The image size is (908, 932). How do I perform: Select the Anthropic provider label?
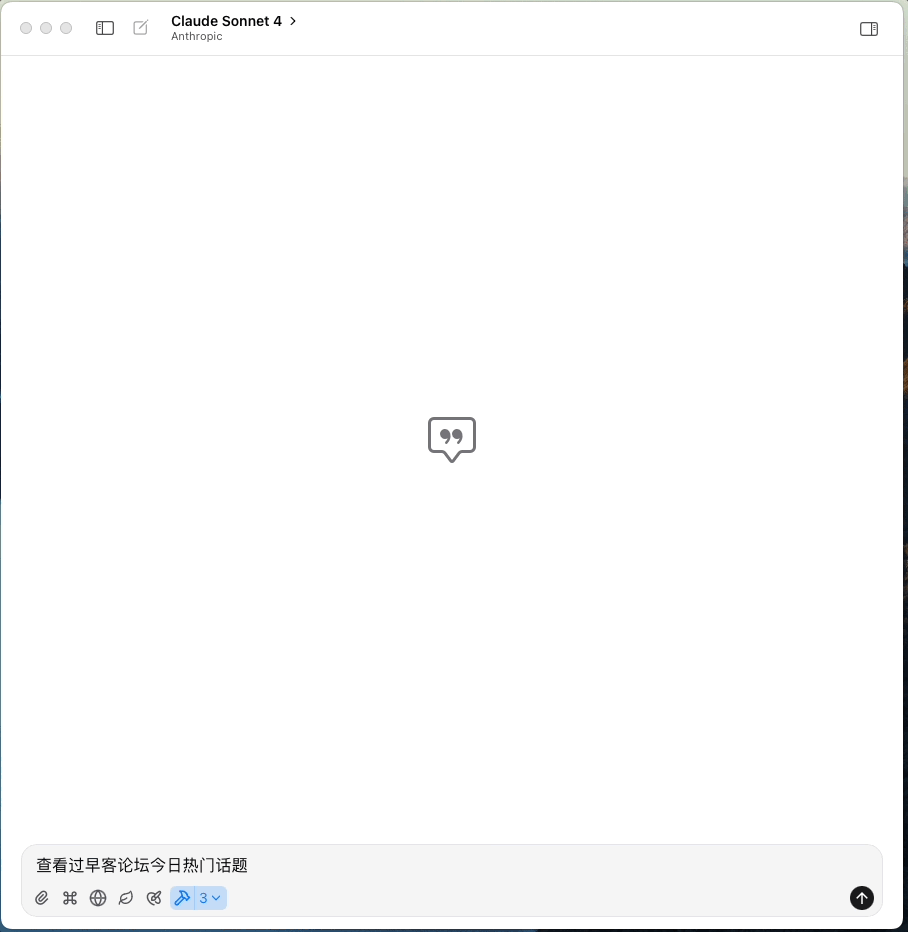click(x=196, y=36)
